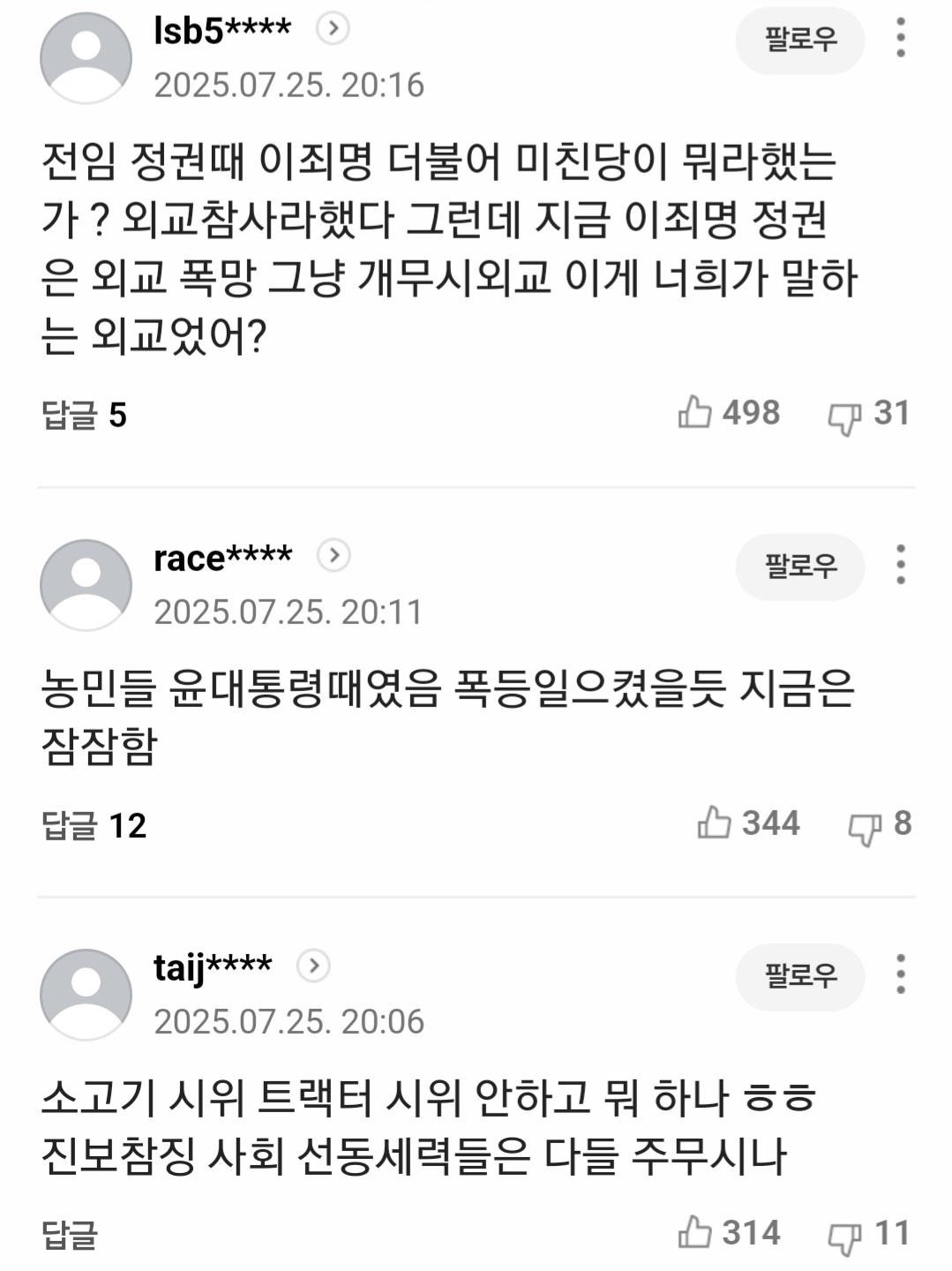952x1271 pixels.
Task: Click taij****'s profile avatar thumbnail
Action: click(86, 994)
